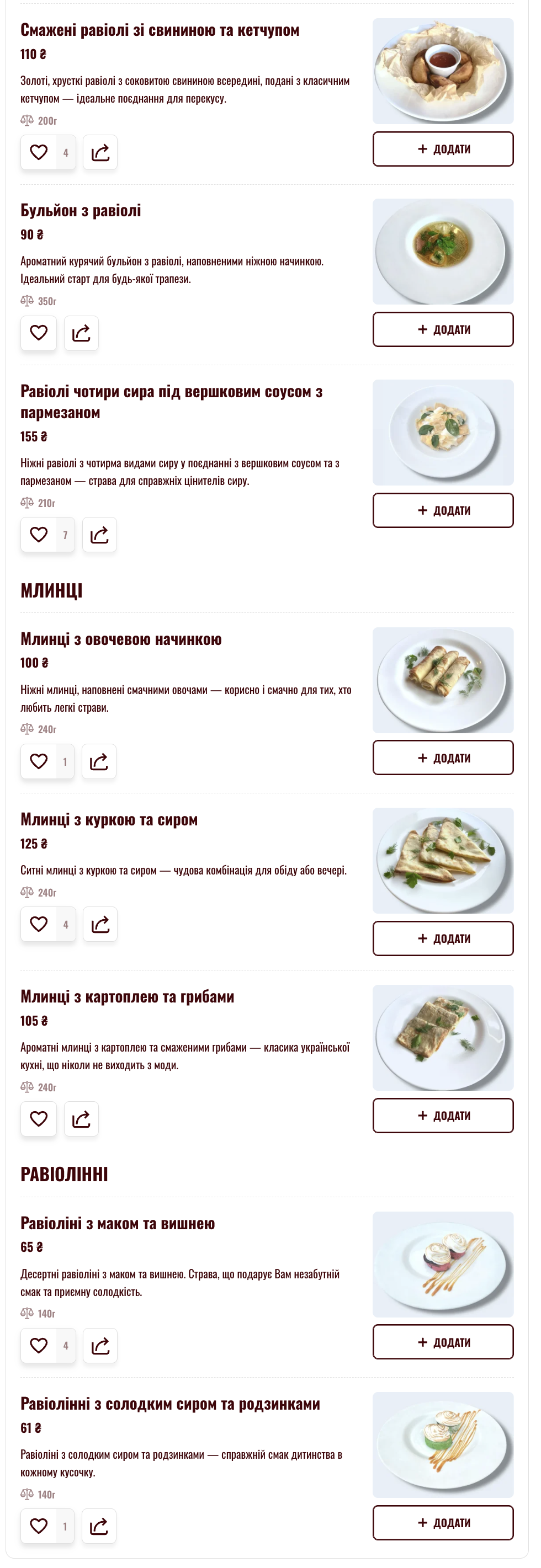Screen dimensions: 541x1568
Task: Add Смажені равіолі зі свининою to cart
Action: [443, 149]
